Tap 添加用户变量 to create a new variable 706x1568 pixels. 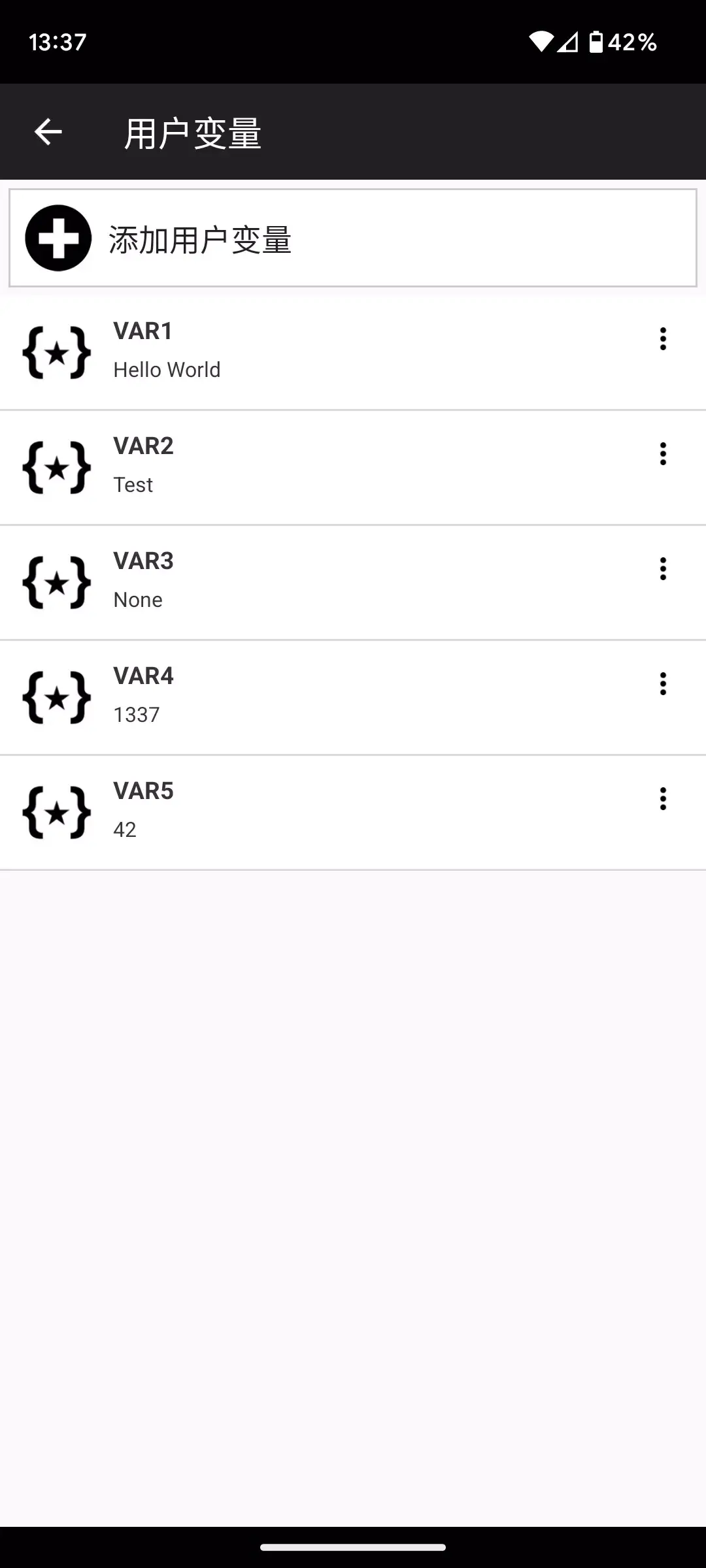coord(200,239)
